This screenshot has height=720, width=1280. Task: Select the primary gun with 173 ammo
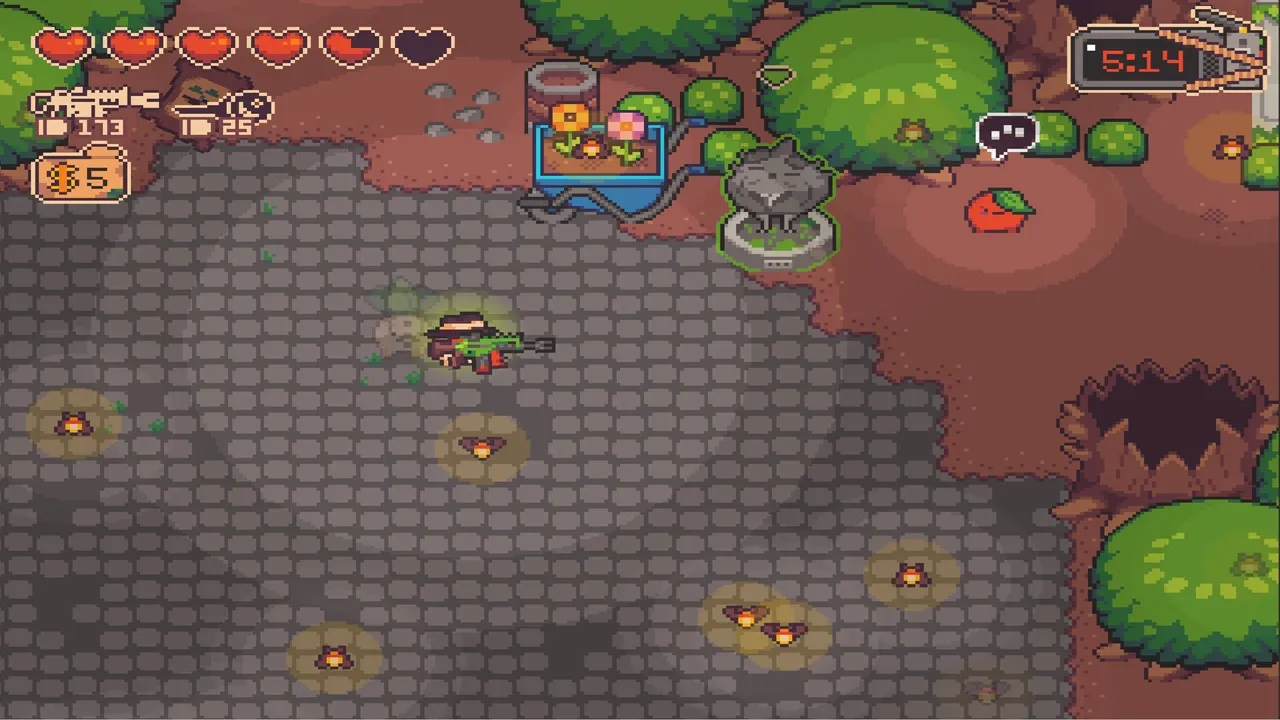[93, 101]
